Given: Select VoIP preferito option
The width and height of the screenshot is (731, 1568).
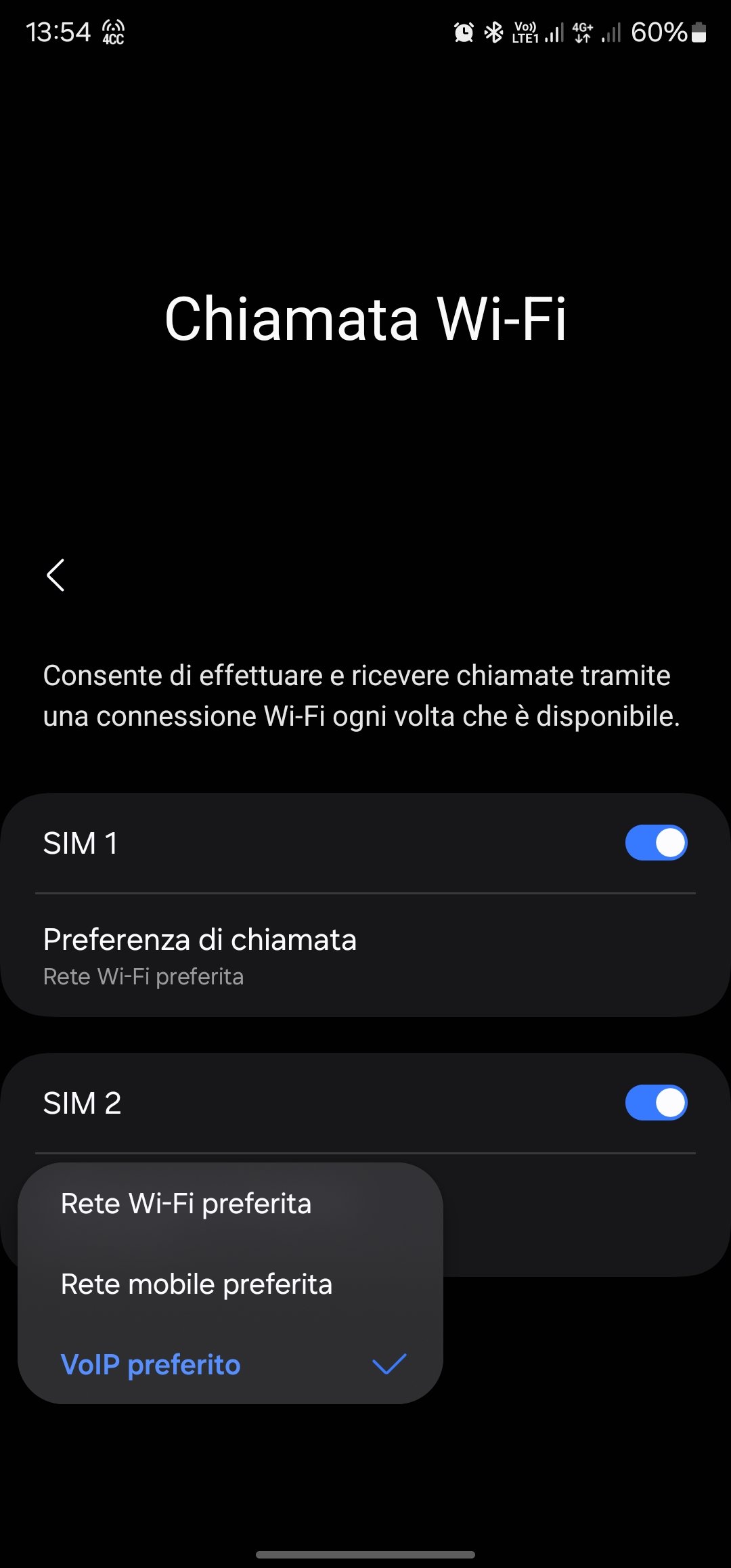Looking at the screenshot, I should (151, 1365).
